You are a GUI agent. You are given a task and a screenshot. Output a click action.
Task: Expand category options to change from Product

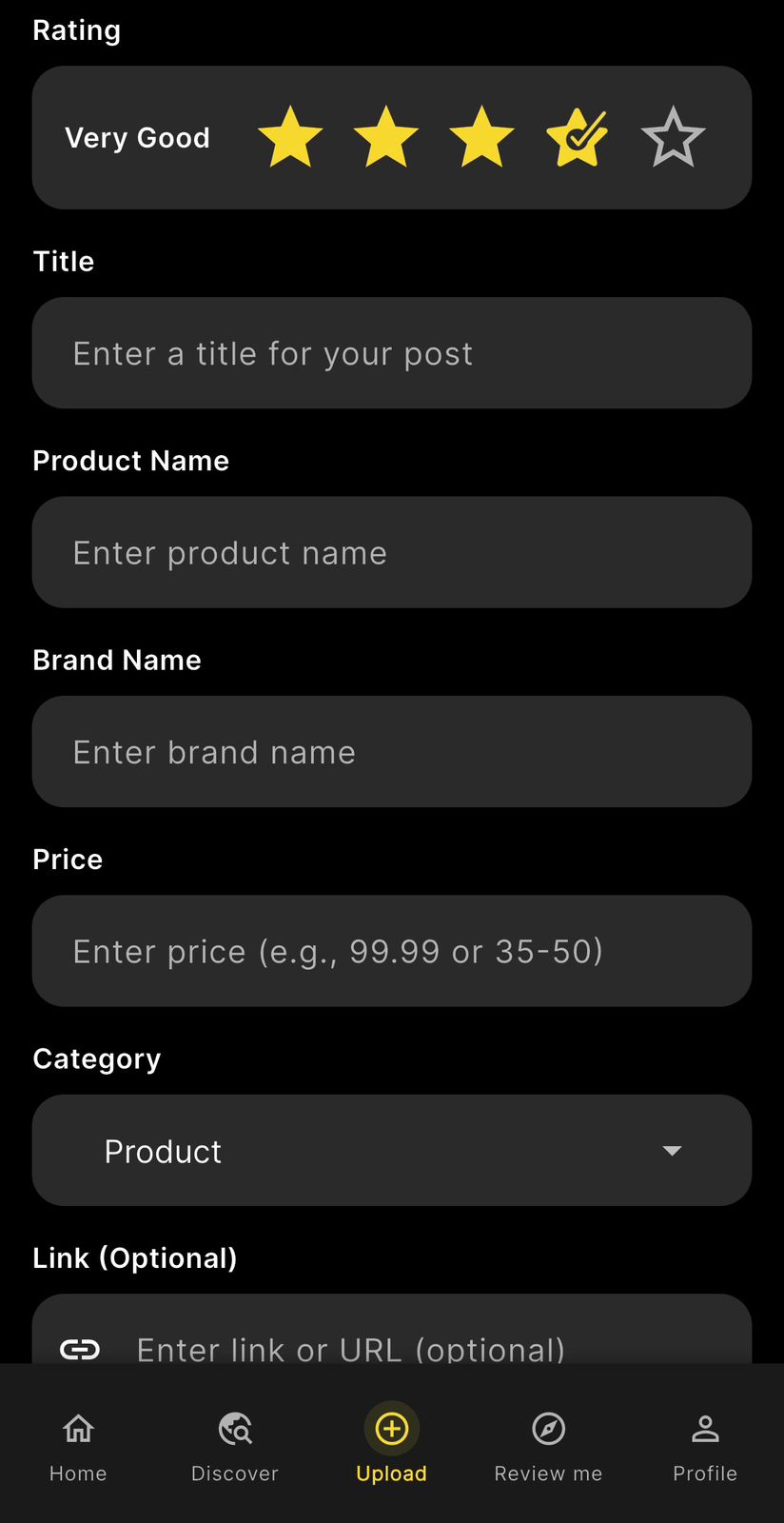(391, 1150)
